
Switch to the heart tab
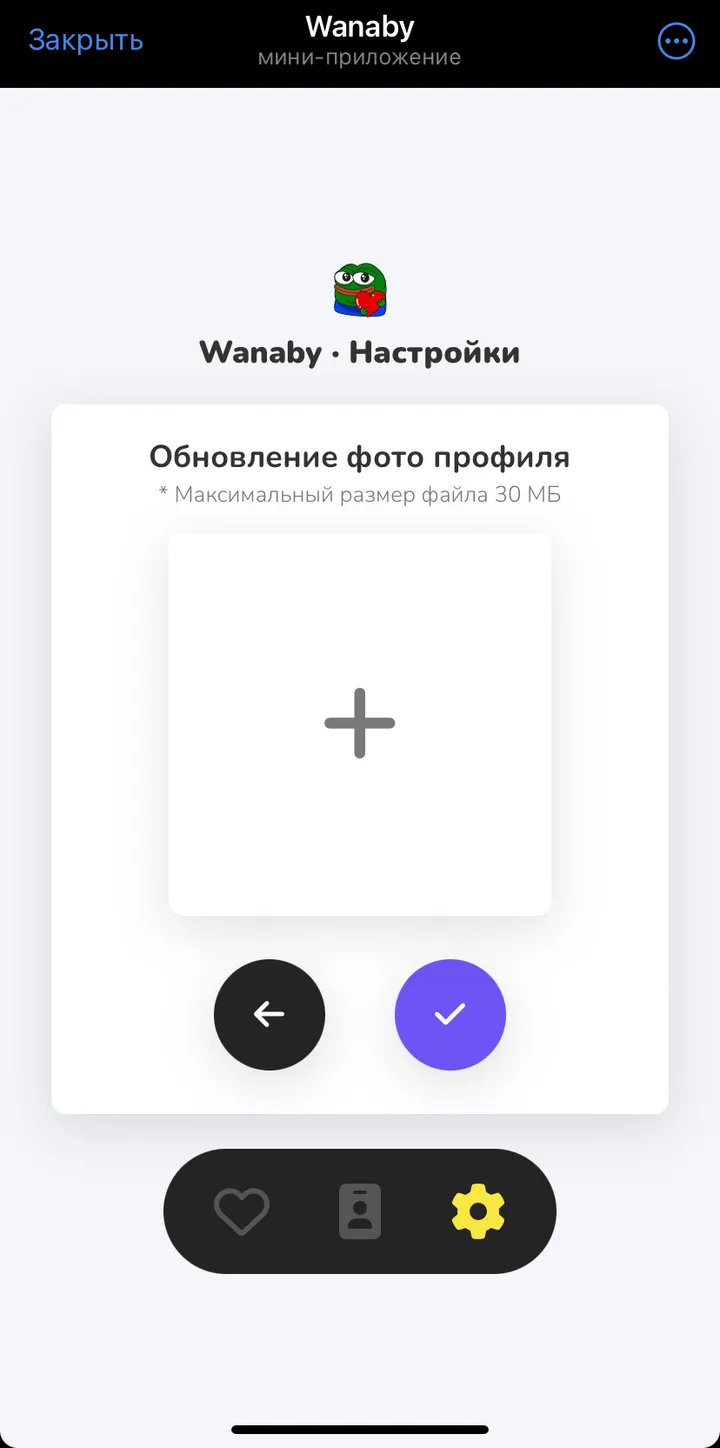(242, 1211)
